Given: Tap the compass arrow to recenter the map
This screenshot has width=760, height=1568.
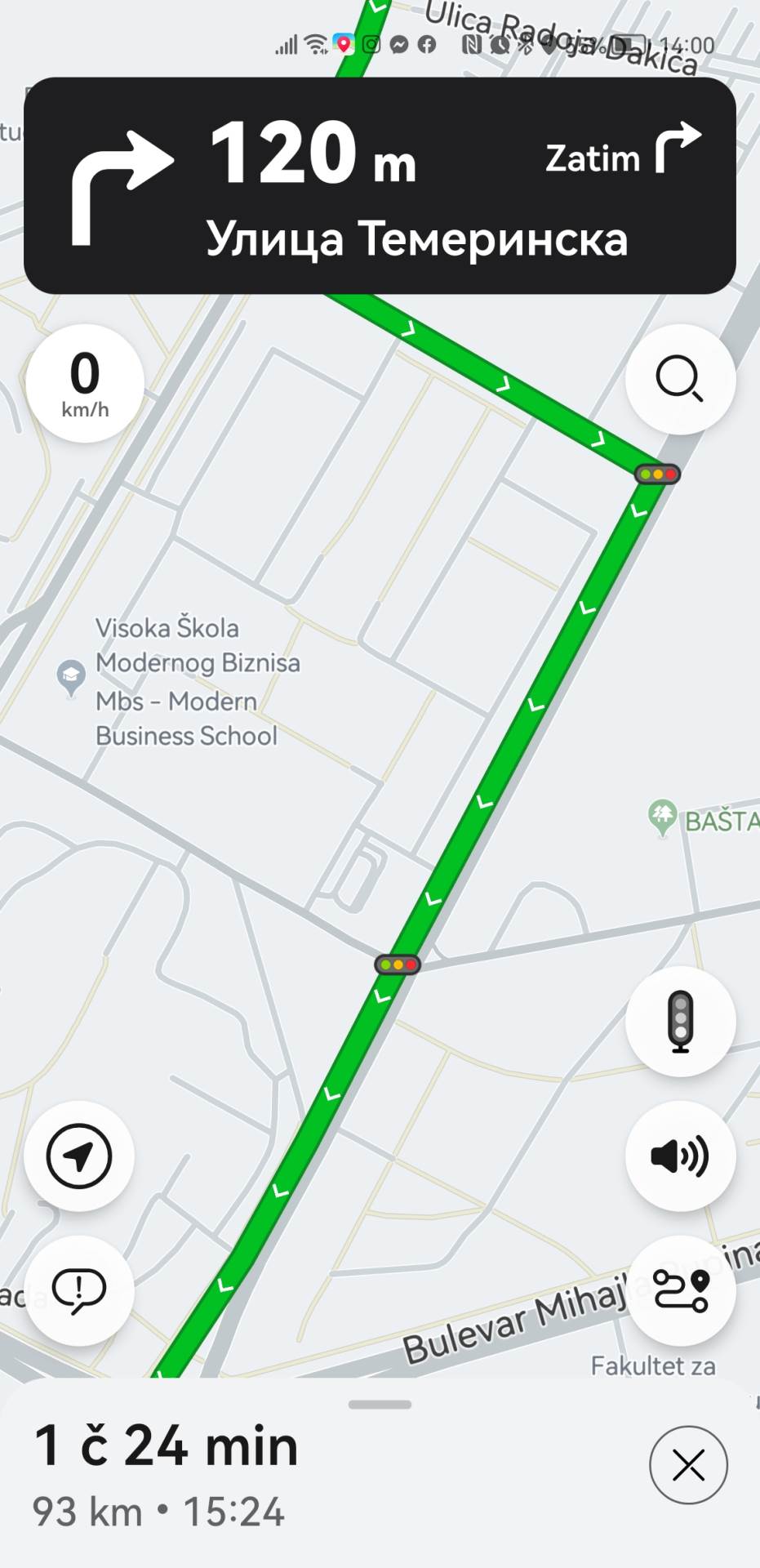Looking at the screenshot, I should point(80,1157).
